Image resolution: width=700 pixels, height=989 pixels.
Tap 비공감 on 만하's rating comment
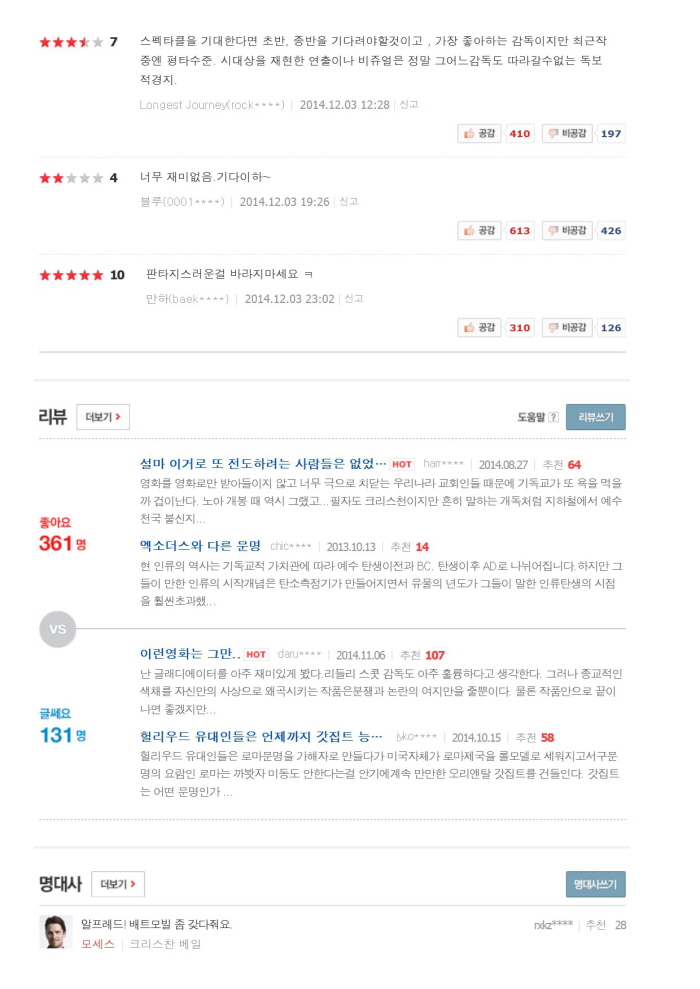(567, 327)
